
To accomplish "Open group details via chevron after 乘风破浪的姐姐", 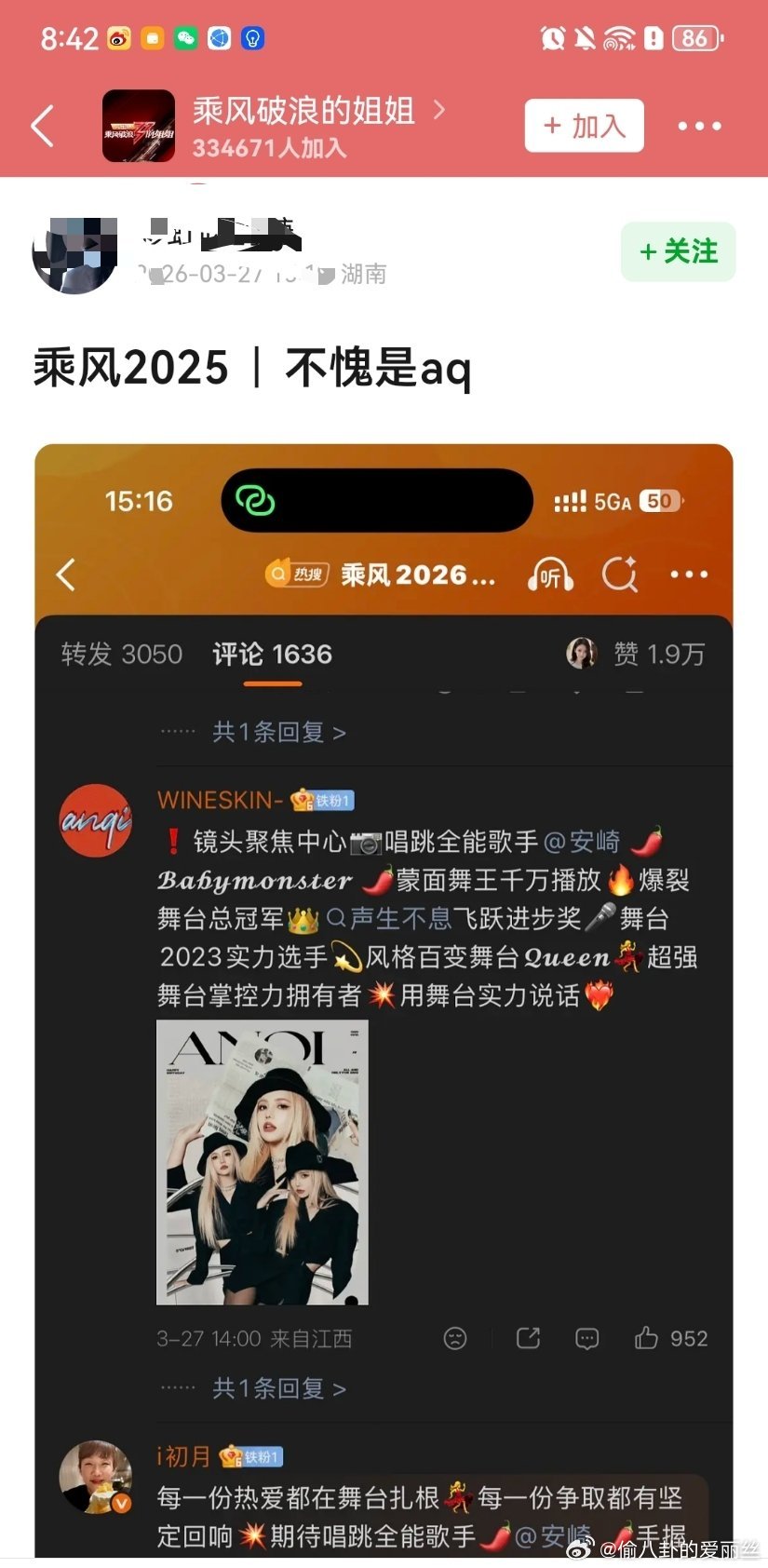I will click(439, 110).
